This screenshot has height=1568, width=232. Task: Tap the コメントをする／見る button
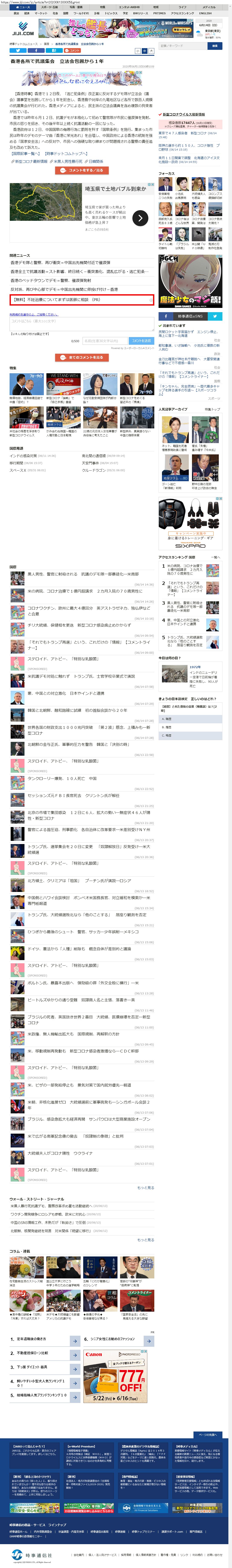[x=82, y=170]
